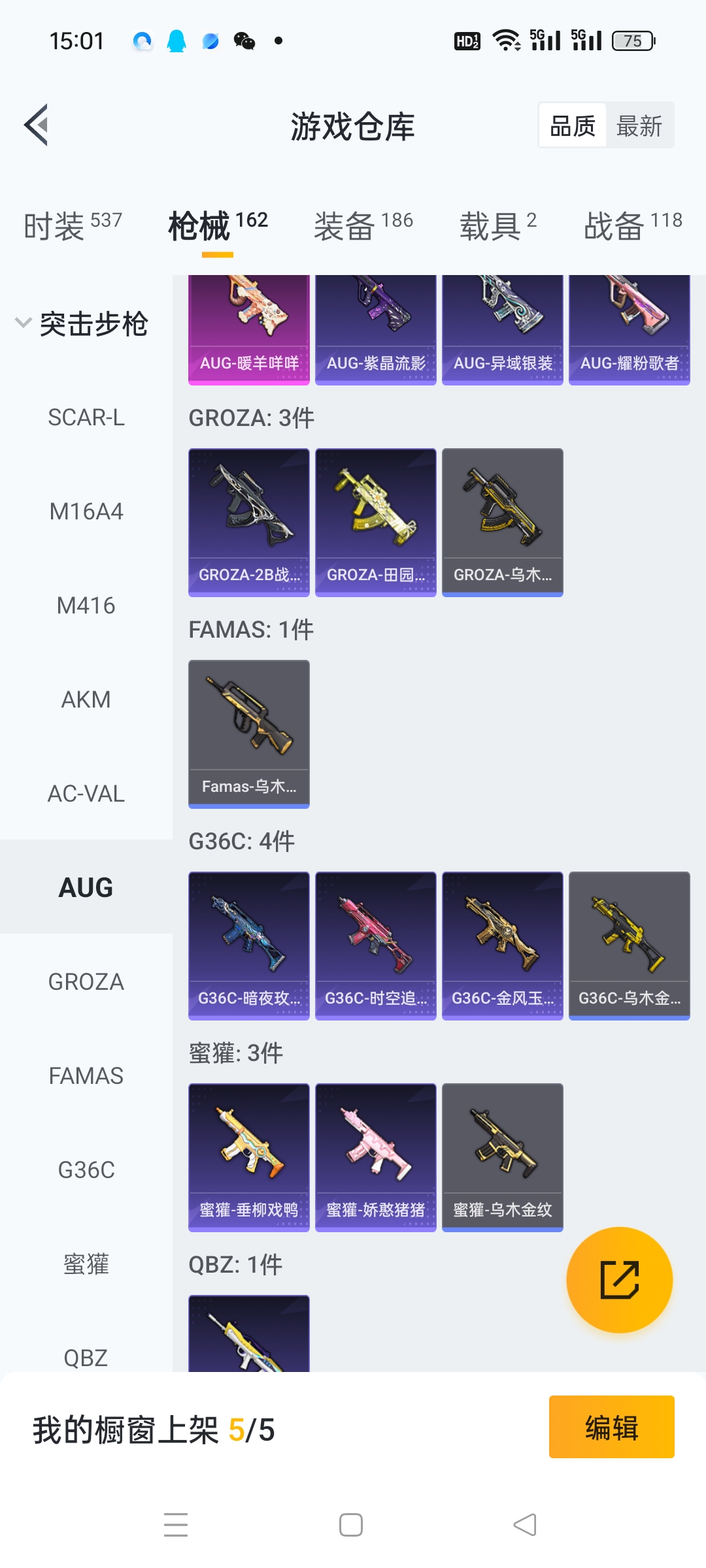Sort by 品质
The image size is (706, 1568).
click(573, 125)
